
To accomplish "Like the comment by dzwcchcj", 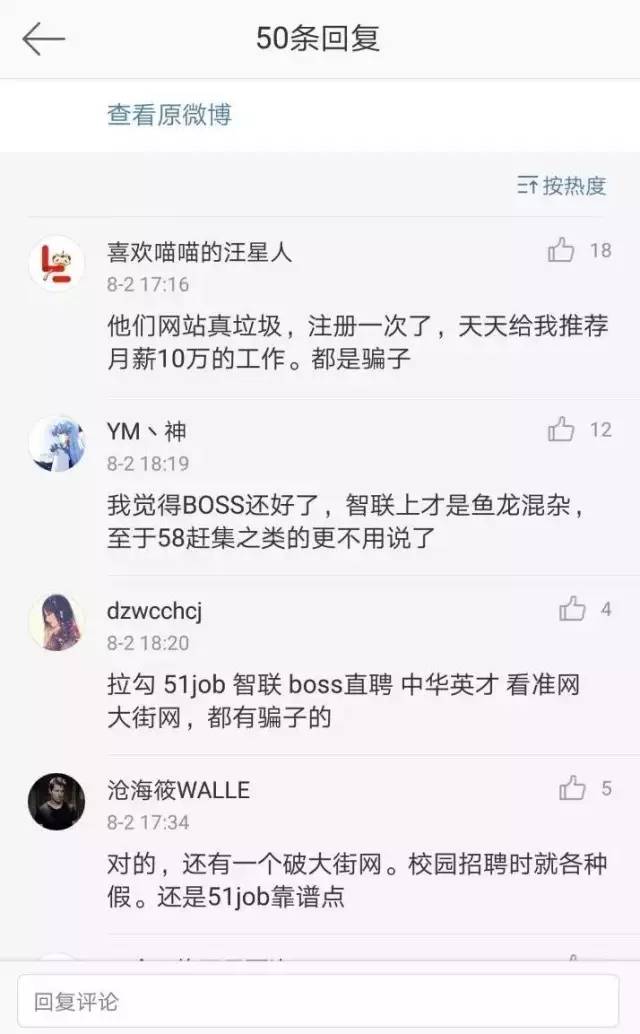I will 572,609.
